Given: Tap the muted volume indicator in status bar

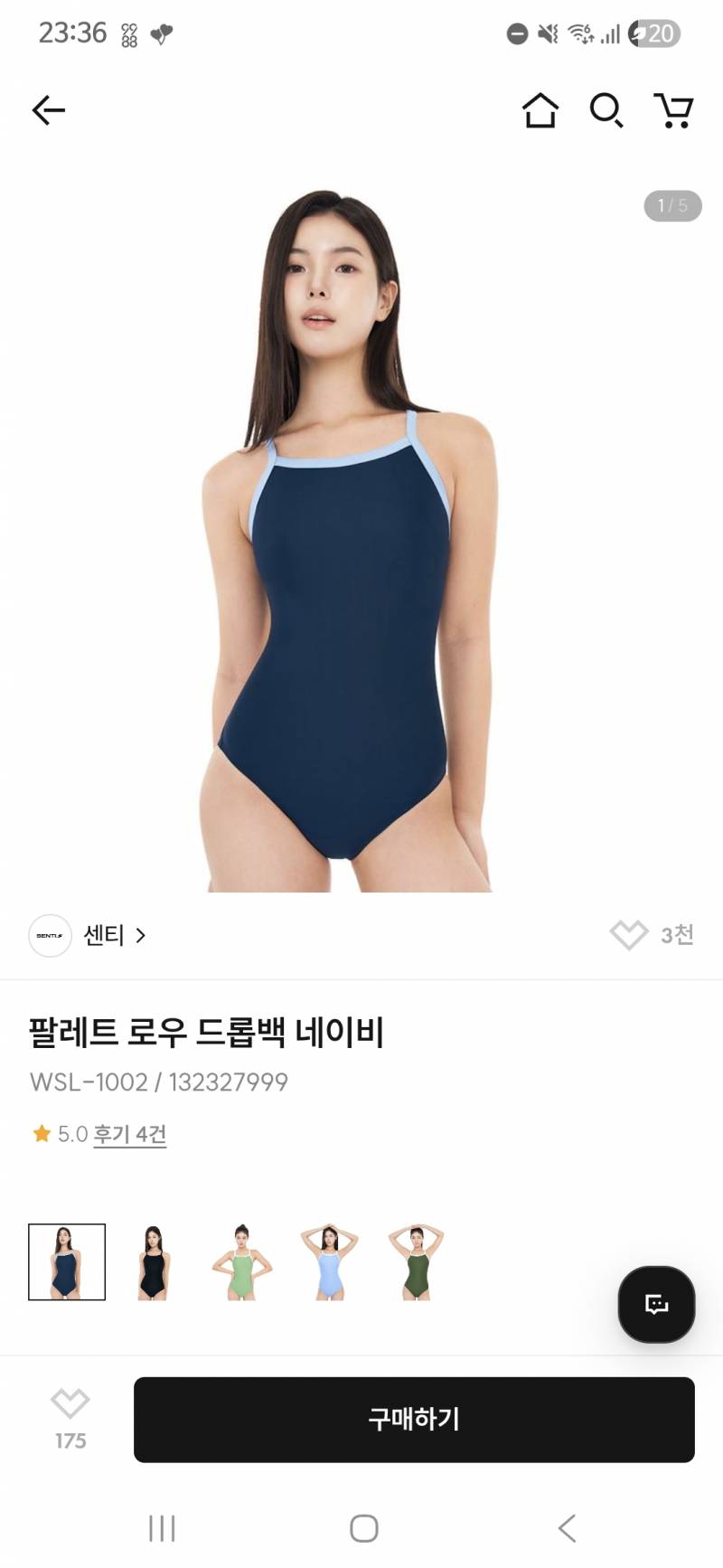Looking at the screenshot, I should coord(546,33).
